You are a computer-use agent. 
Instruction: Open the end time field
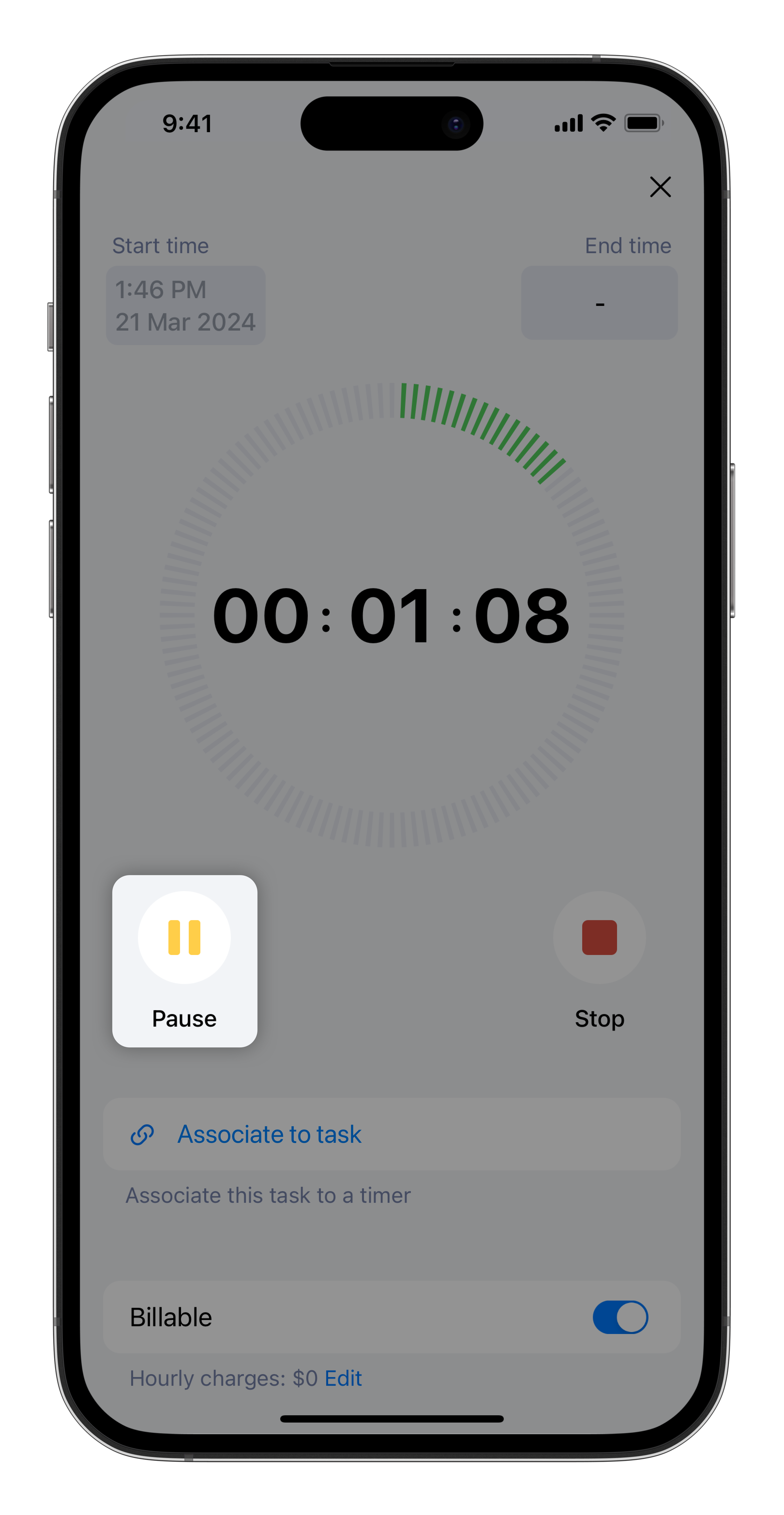(x=599, y=303)
